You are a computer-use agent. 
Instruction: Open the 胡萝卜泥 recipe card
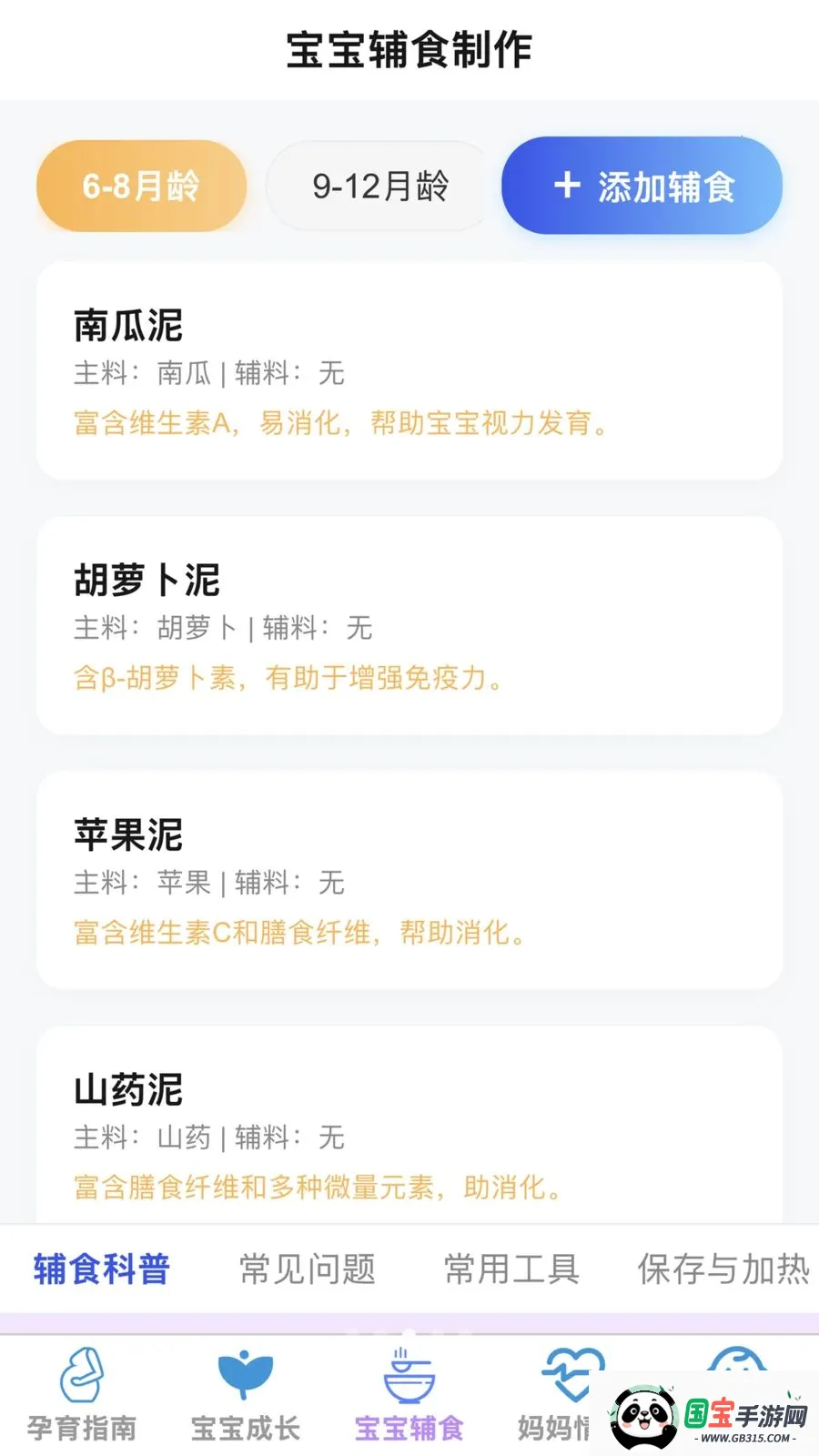click(409, 625)
